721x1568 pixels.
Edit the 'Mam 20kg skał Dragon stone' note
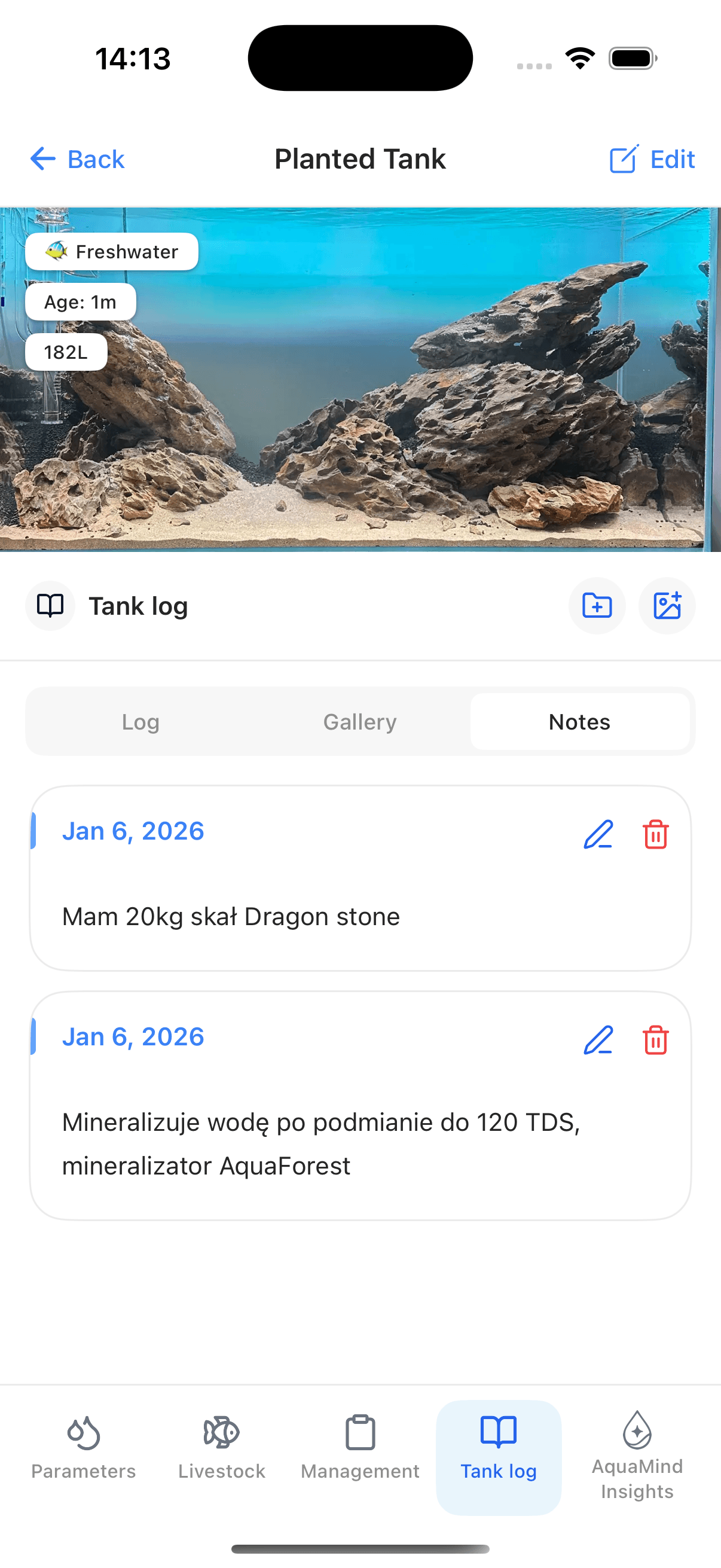point(598,834)
